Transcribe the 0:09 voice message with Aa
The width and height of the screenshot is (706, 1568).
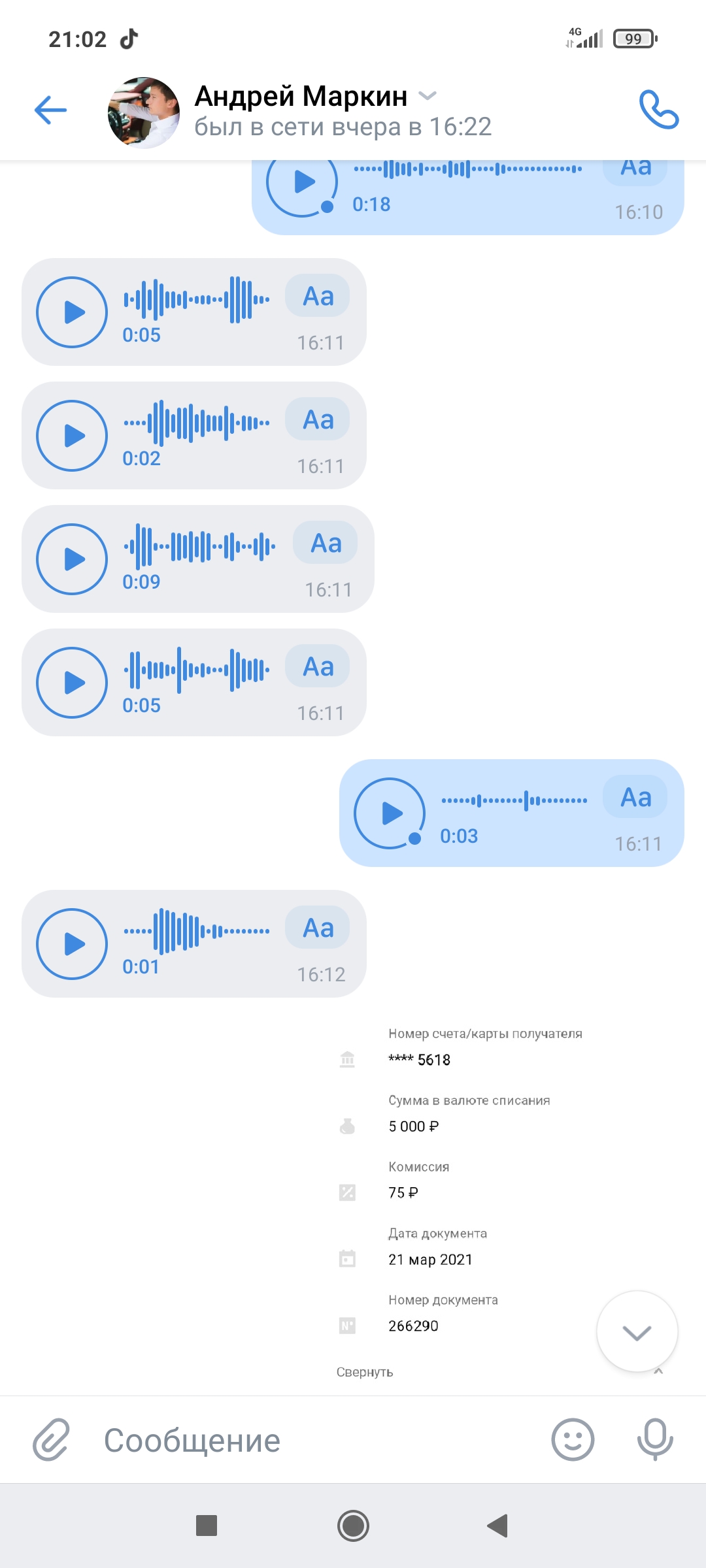click(326, 543)
